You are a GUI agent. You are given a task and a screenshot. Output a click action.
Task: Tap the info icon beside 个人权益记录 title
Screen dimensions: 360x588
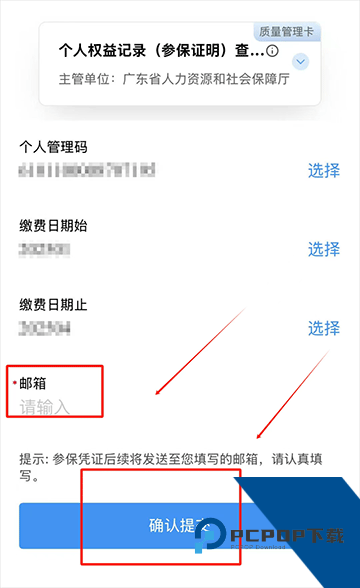(x=272, y=50)
